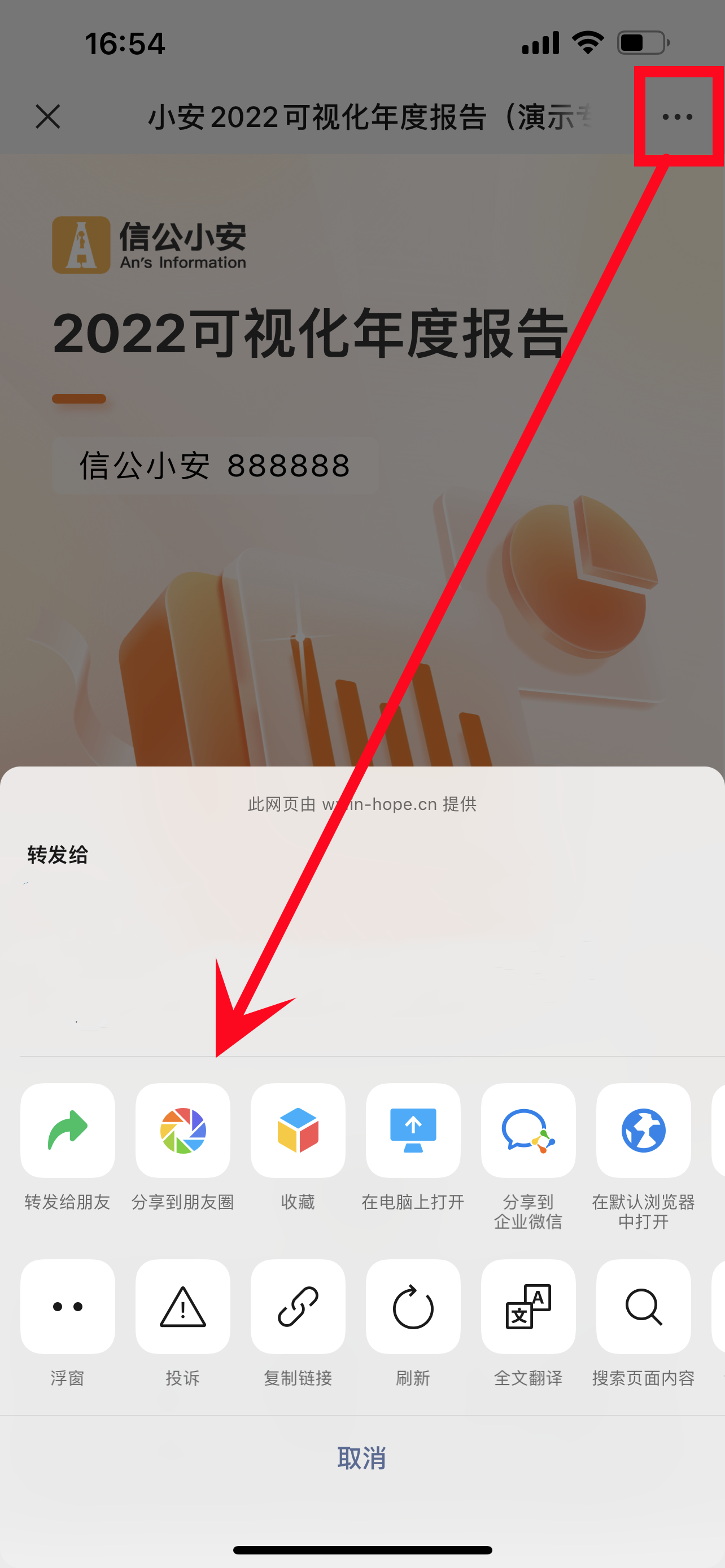The width and height of the screenshot is (725, 1568).
Task: Report the page via 投诉
Action: (182, 1306)
